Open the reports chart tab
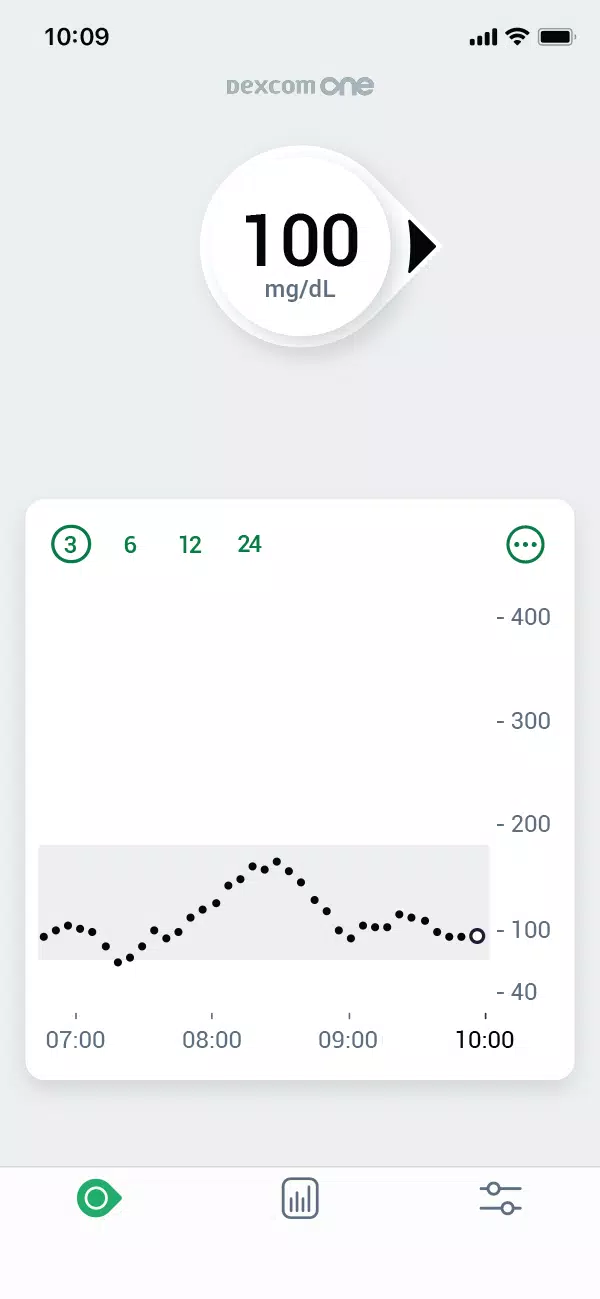 point(300,1197)
